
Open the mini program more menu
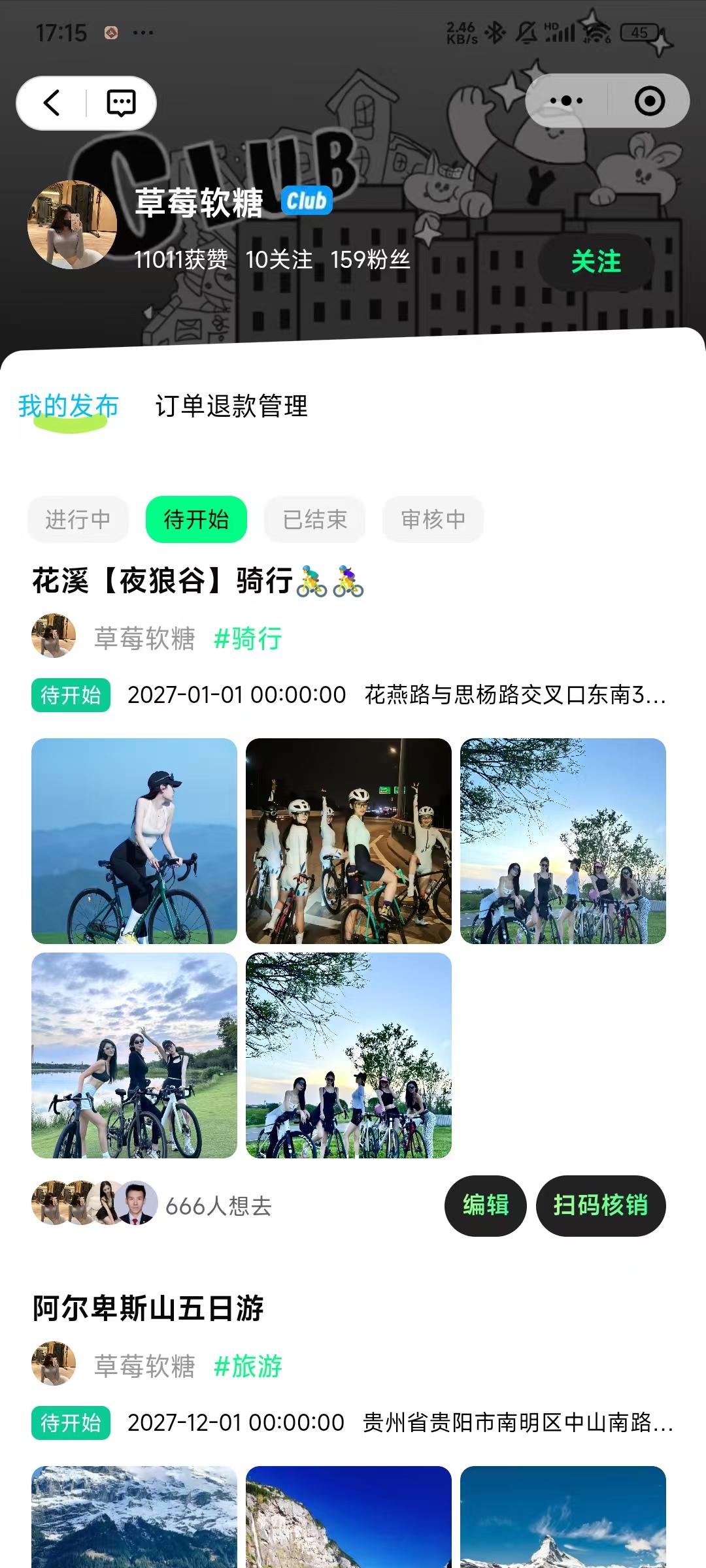tap(566, 101)
